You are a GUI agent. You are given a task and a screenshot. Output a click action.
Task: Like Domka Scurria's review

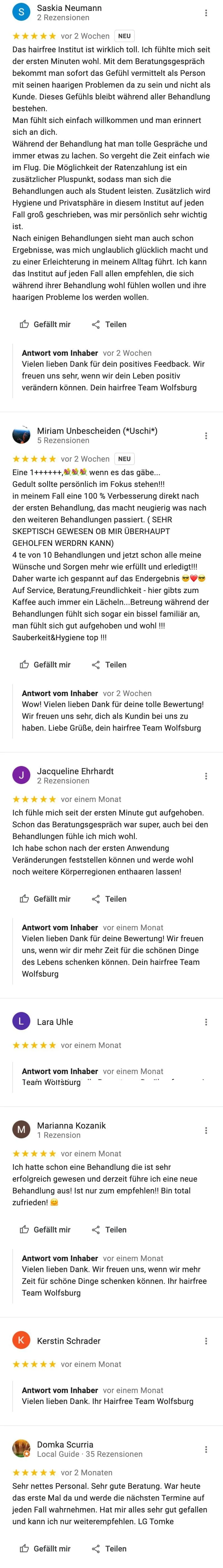pos(45,1549)
